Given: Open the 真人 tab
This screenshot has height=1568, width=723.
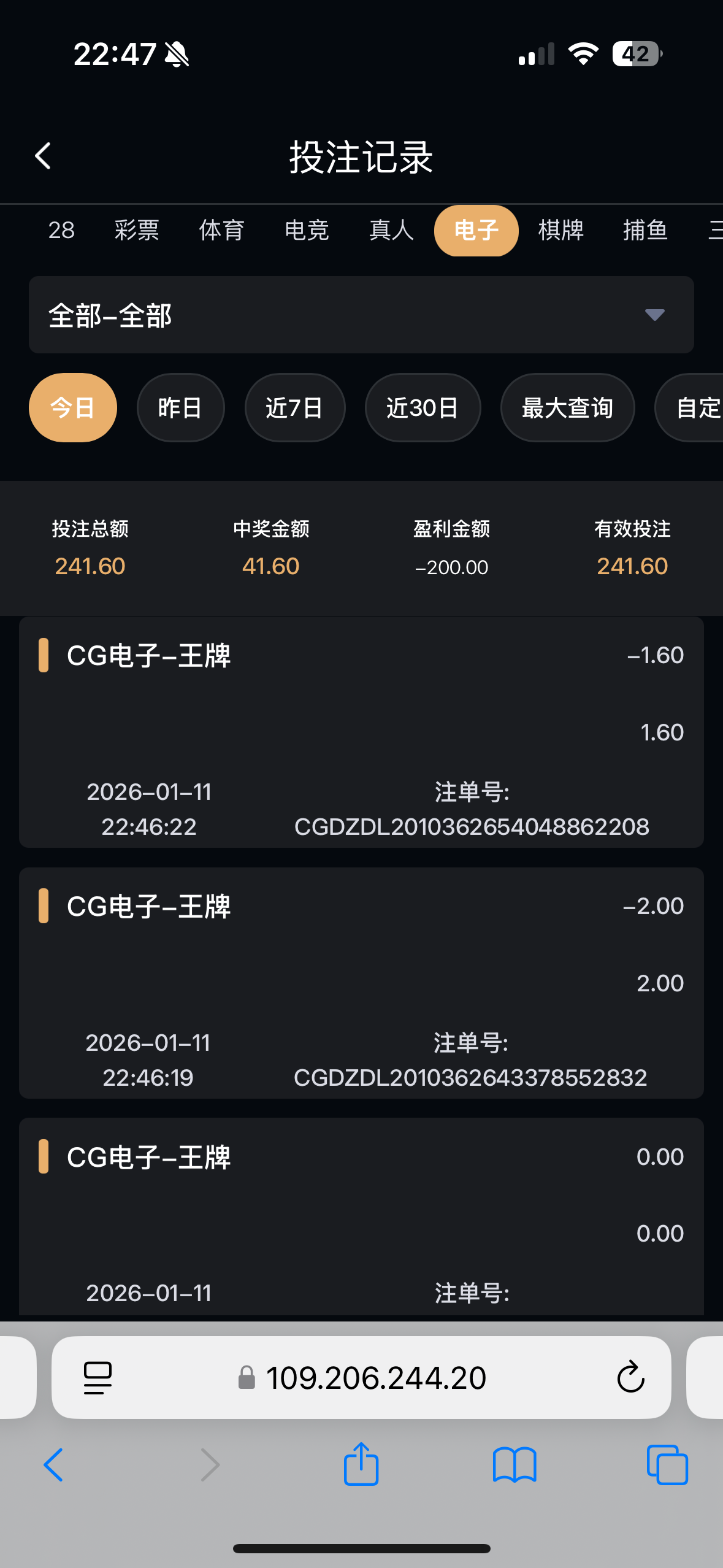Looking at the screenshot, I should tap(391, 231).
